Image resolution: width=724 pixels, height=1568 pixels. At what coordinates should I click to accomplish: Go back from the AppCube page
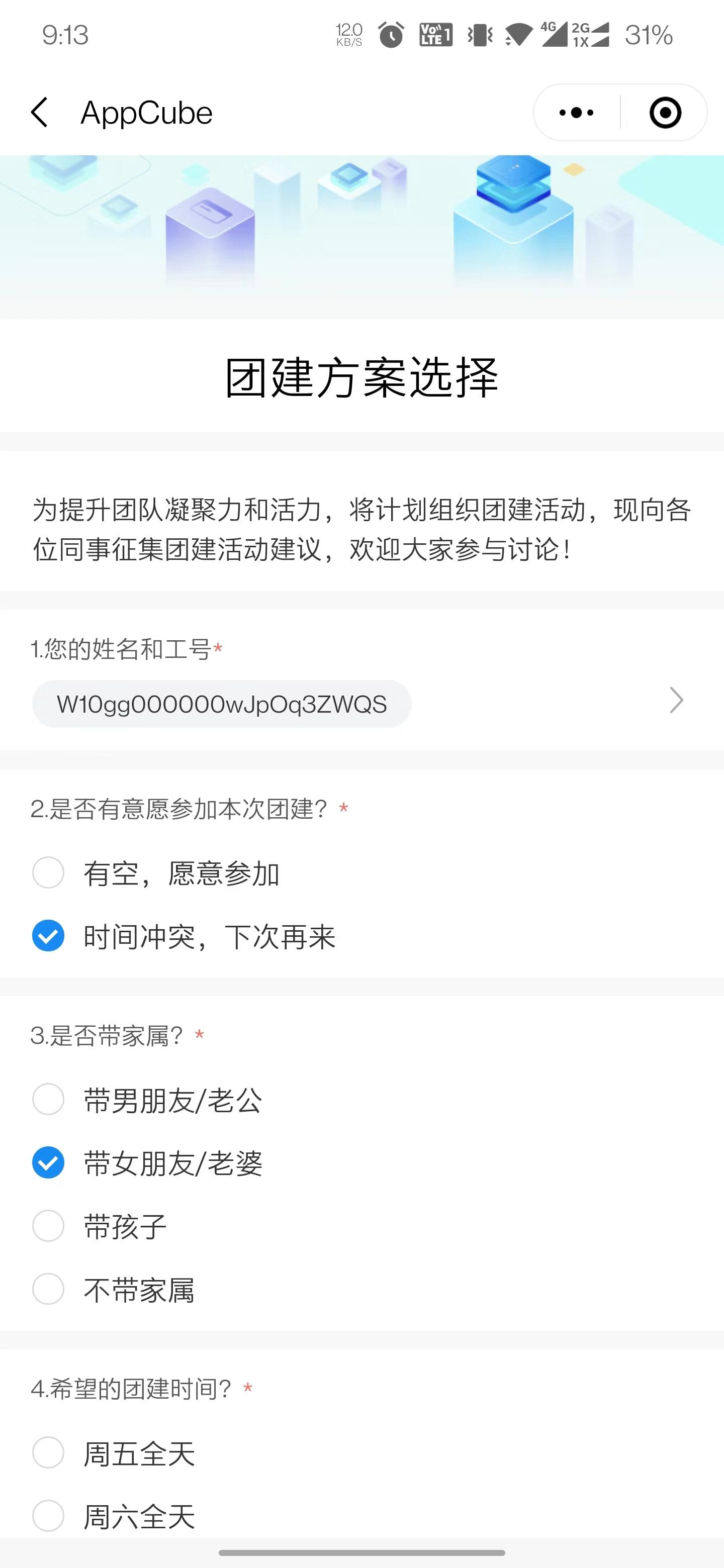point(40,113)
